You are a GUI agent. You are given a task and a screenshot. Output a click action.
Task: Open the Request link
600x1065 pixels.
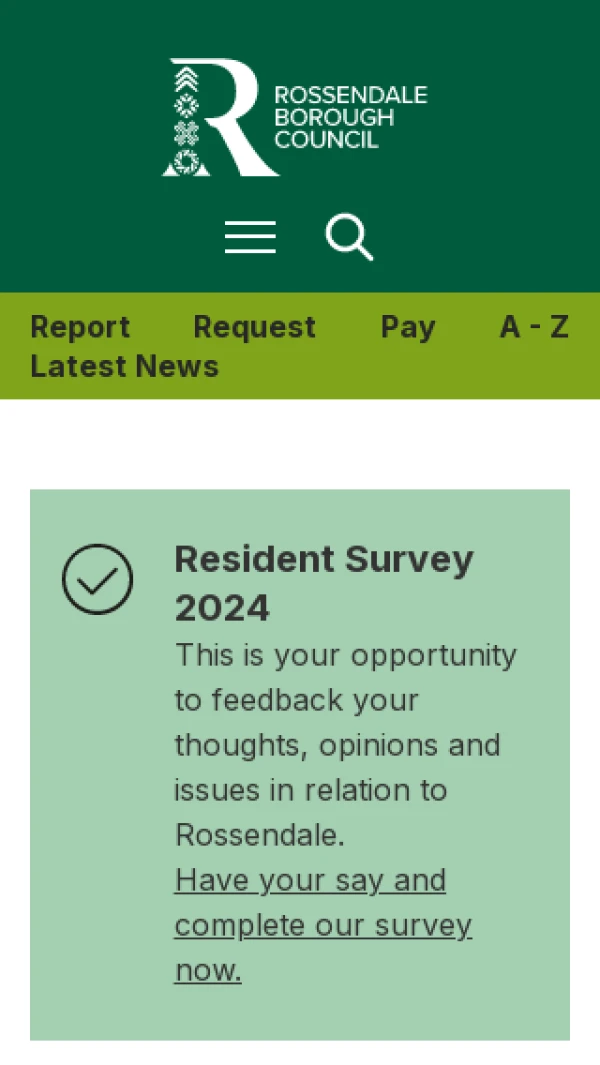click(x=254, y=327)
